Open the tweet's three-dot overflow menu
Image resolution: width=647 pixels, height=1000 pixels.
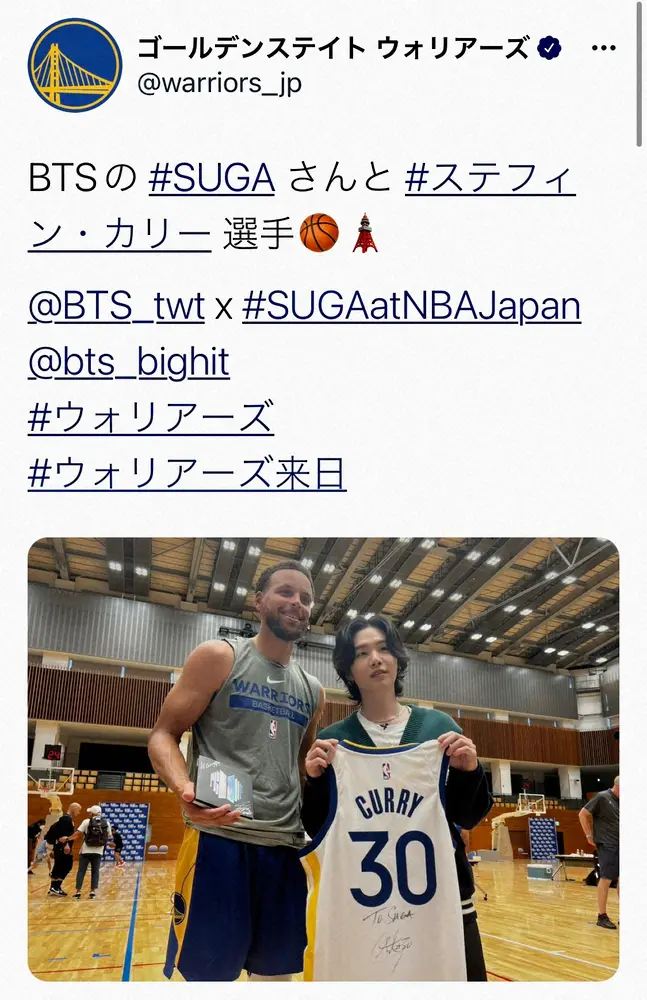pos(603,47)
